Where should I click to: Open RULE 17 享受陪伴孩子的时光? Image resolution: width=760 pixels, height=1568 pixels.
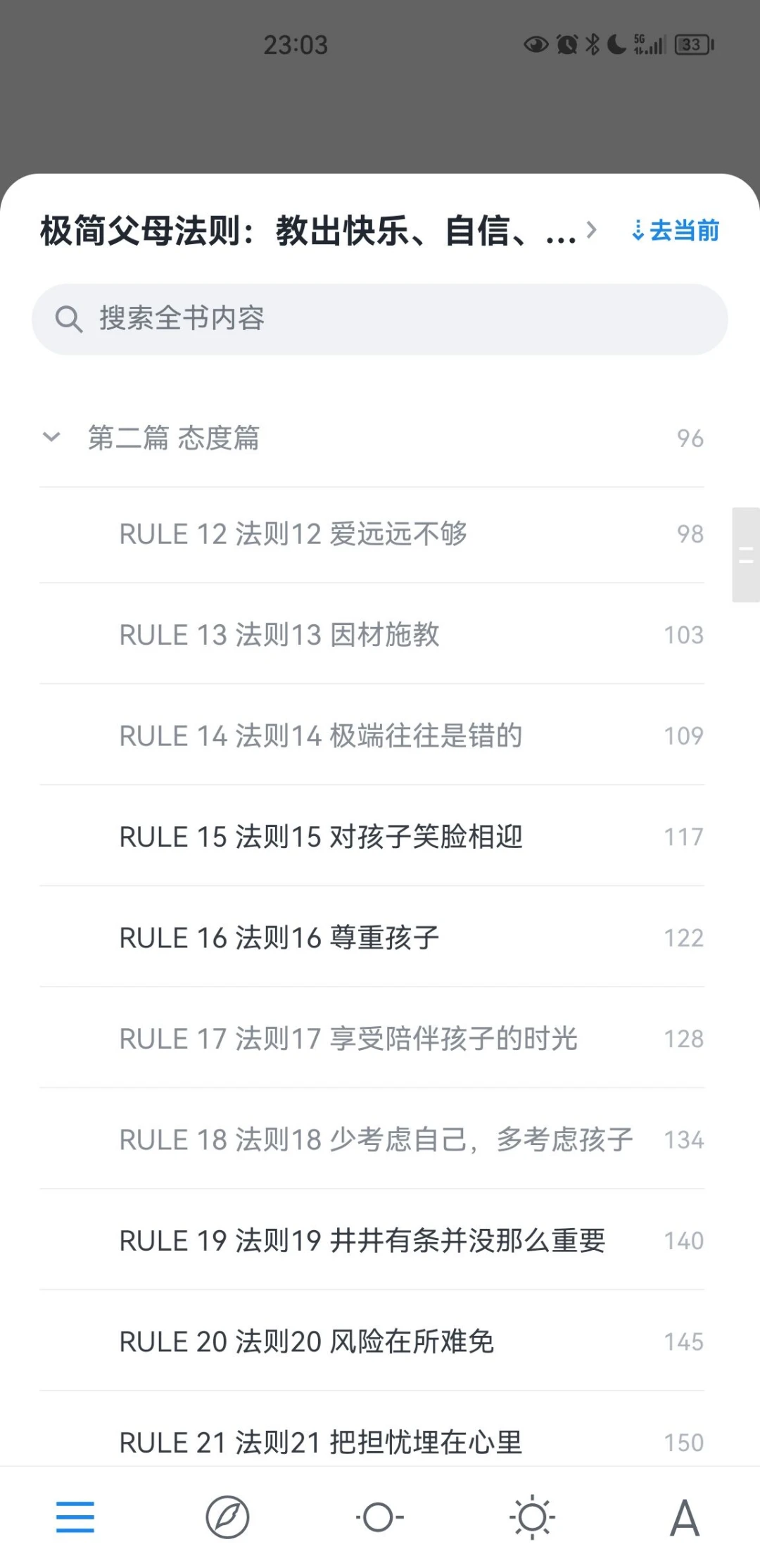[x=372, y=1038]
